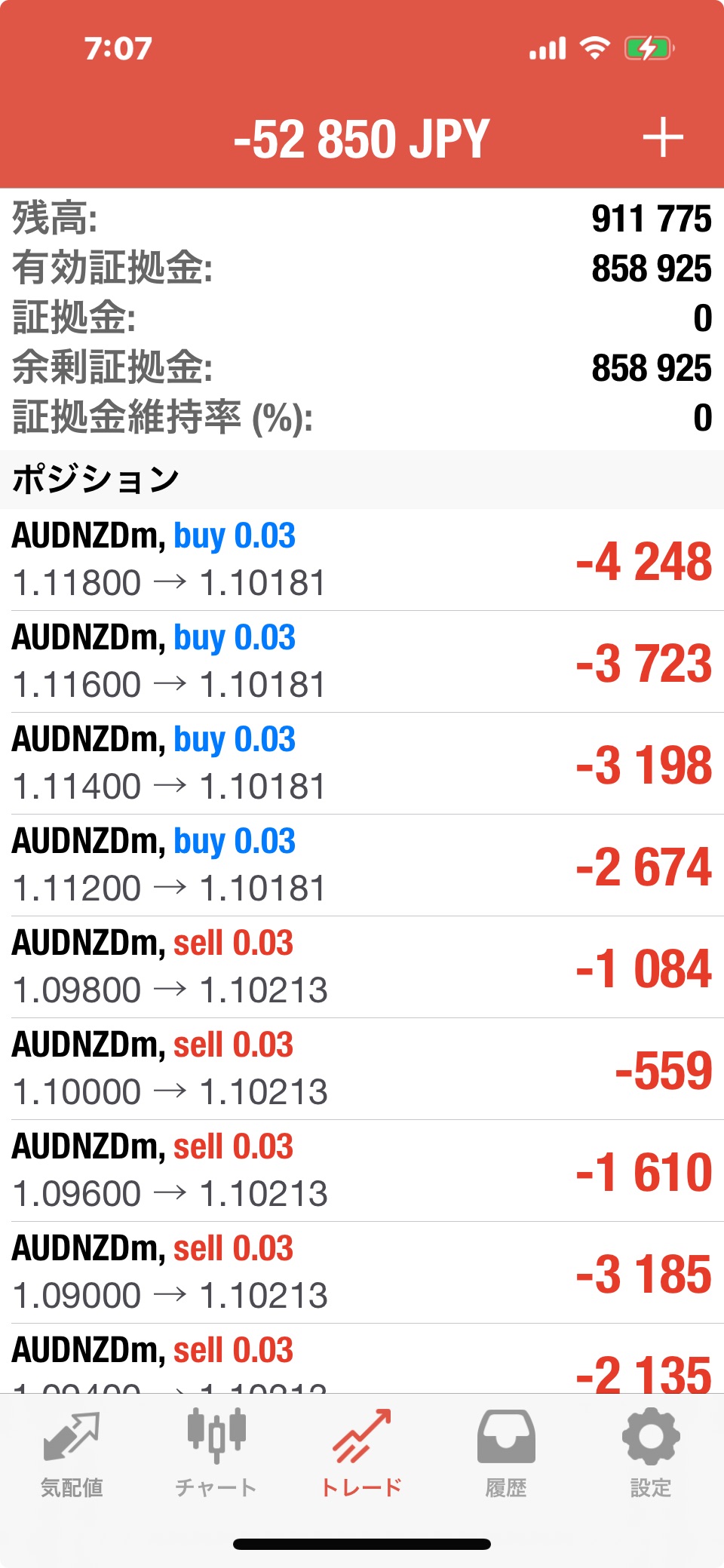The width and height of the screenshot is (724, 1568).
Task: View the sell position opened at 1.09000
Action: [x=362, y=1272]
